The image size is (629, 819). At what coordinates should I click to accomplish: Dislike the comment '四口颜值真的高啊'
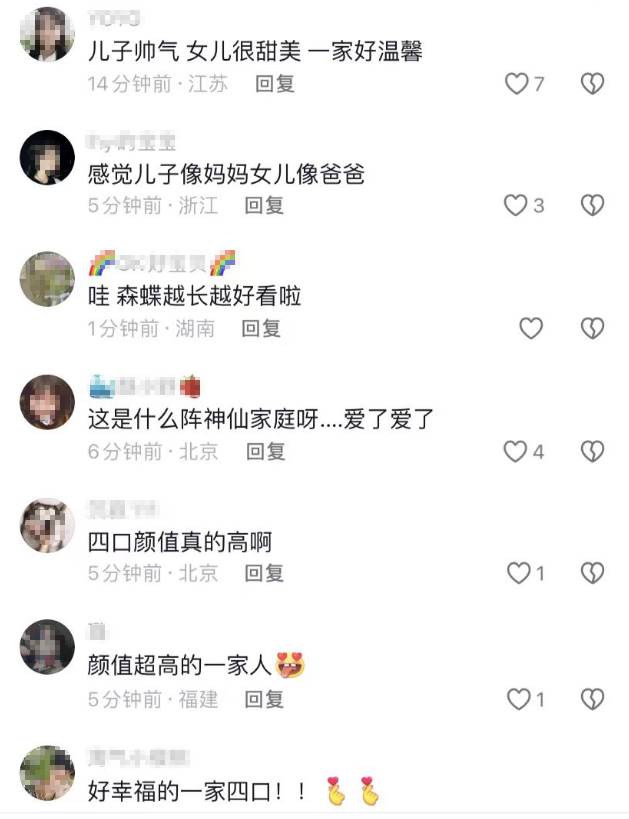click(x=593, y=574)
